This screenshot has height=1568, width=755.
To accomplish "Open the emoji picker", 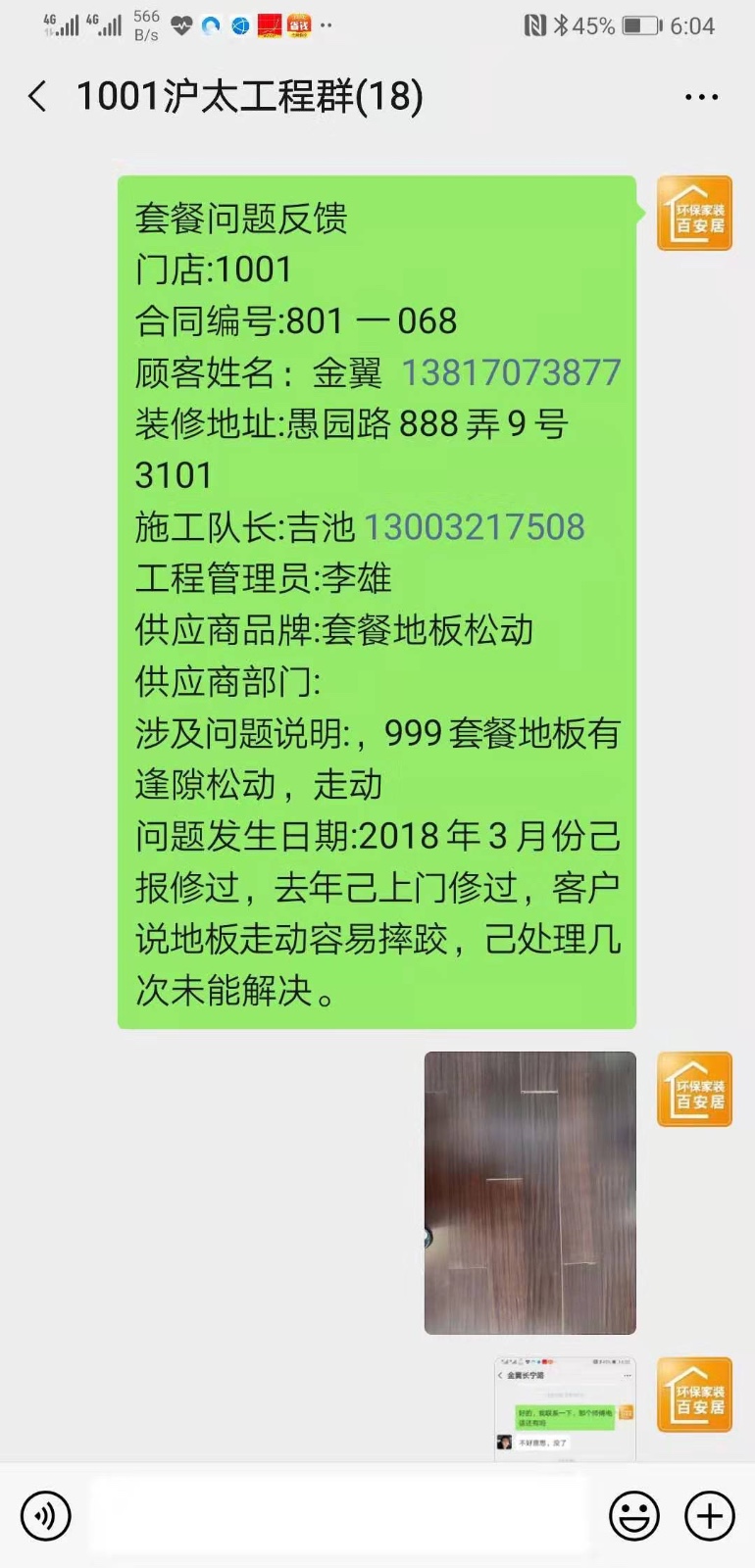I will pos(633,1516).
